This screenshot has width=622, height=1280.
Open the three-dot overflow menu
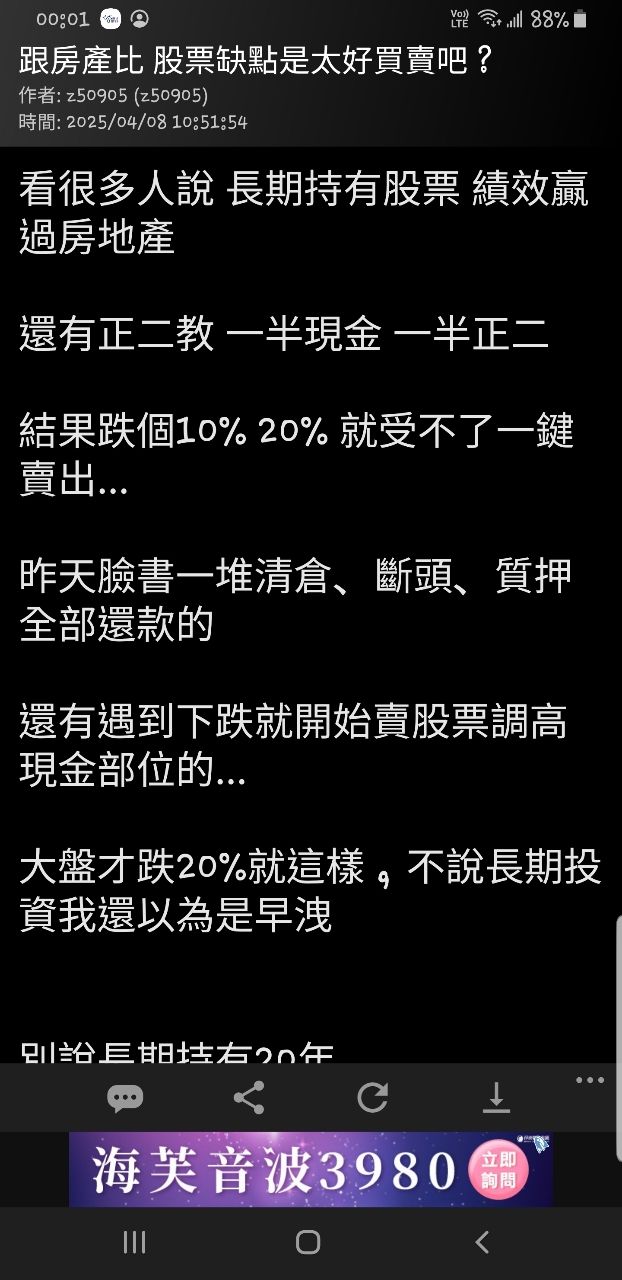pyautogui.click(x=590, y=1081)
